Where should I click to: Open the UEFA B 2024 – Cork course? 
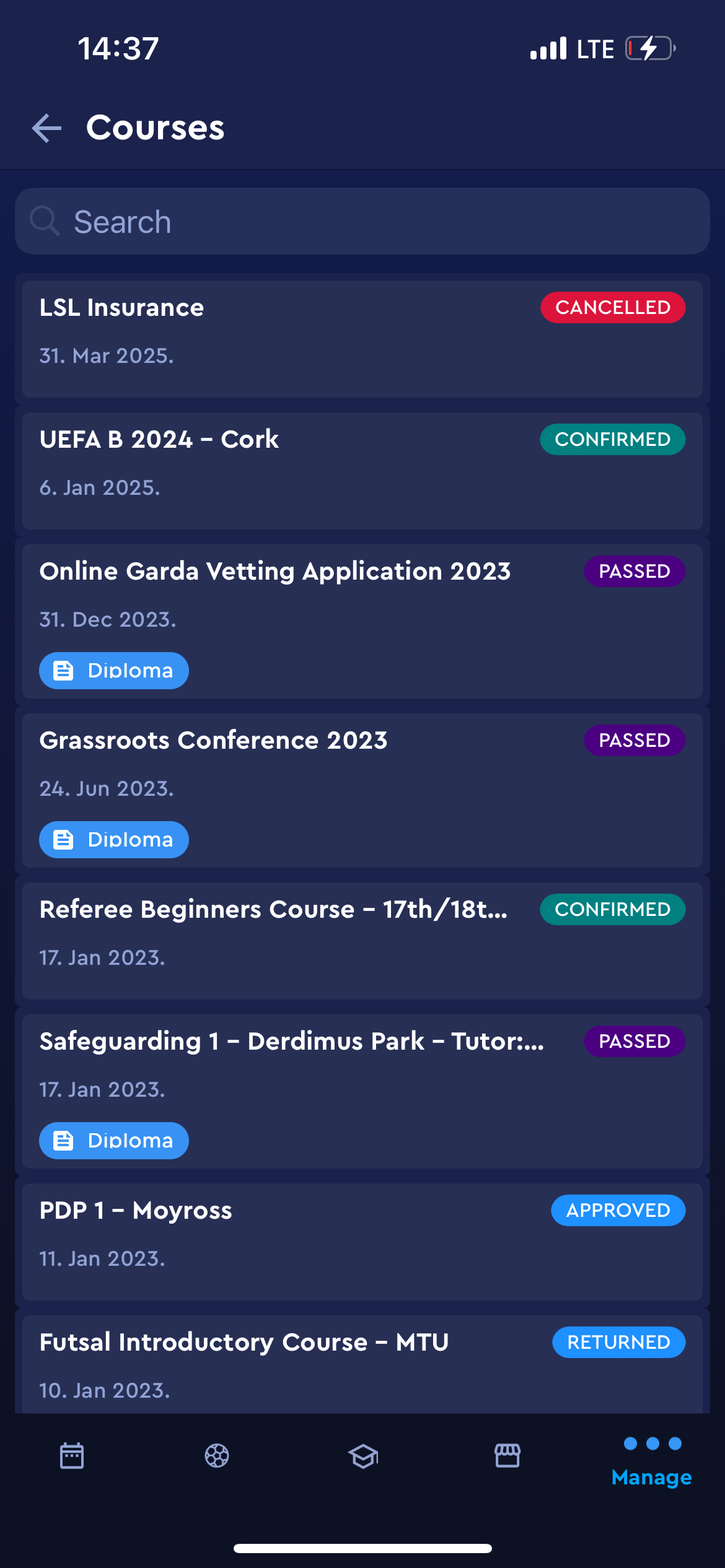pyautogui.click(x=279, y=469)
